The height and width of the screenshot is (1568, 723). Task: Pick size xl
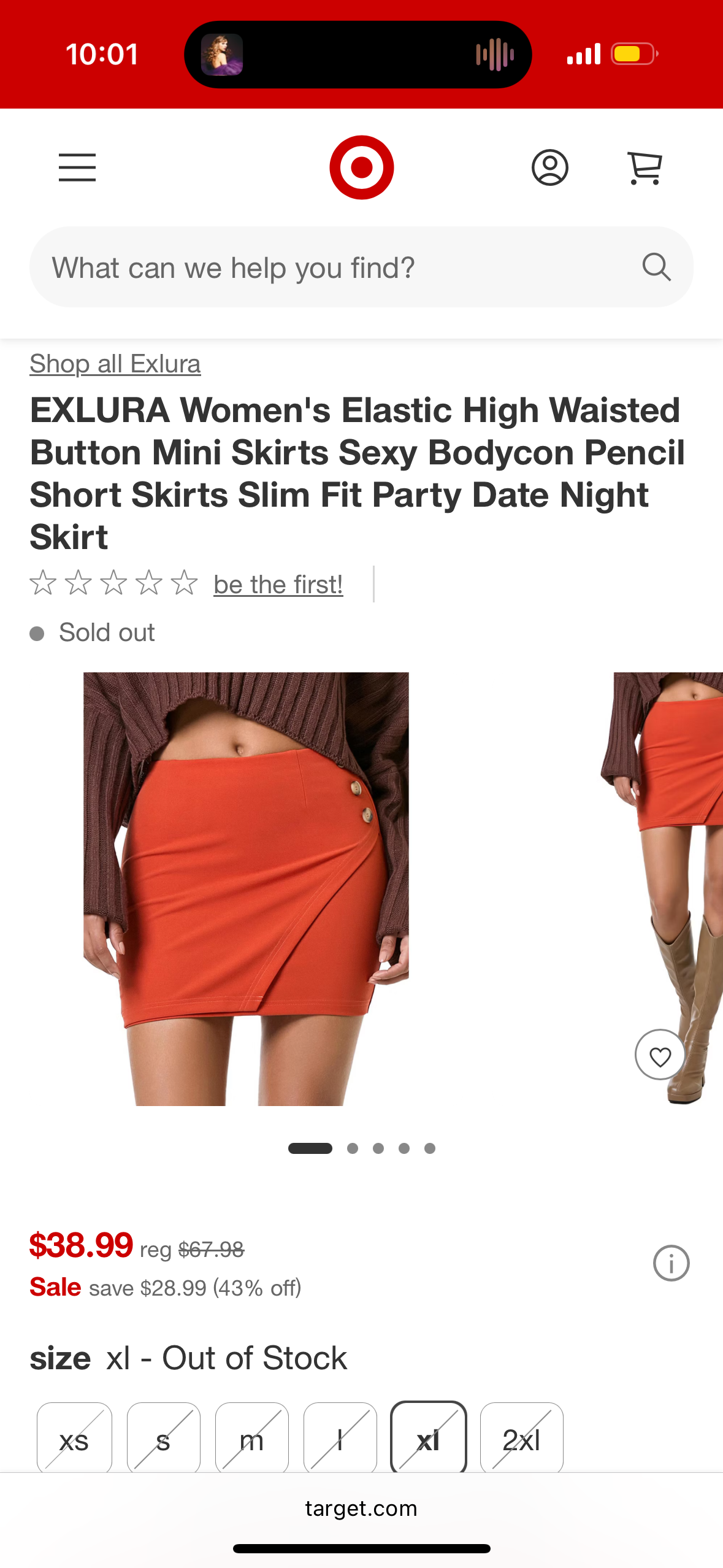pos(428,1439)
